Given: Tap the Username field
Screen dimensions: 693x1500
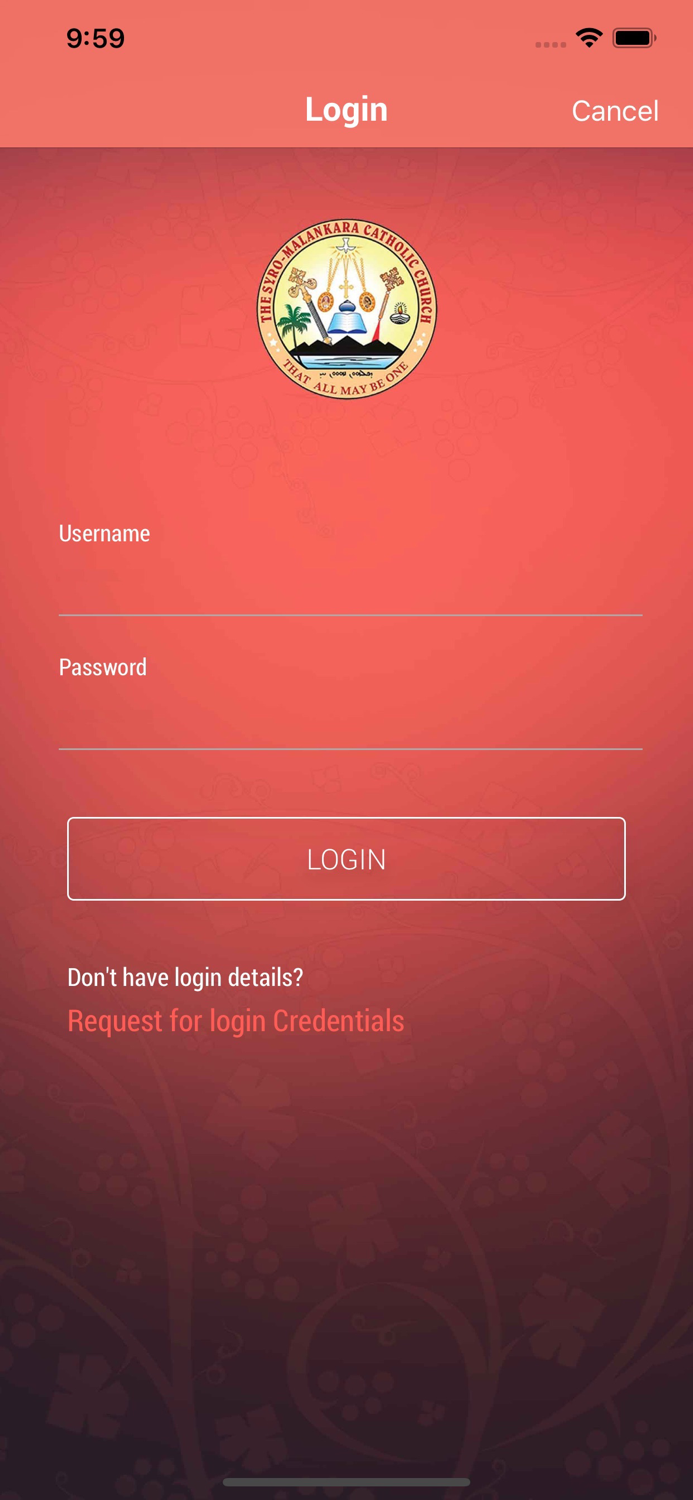Looking at the screenshot, I should coord(350,584).
